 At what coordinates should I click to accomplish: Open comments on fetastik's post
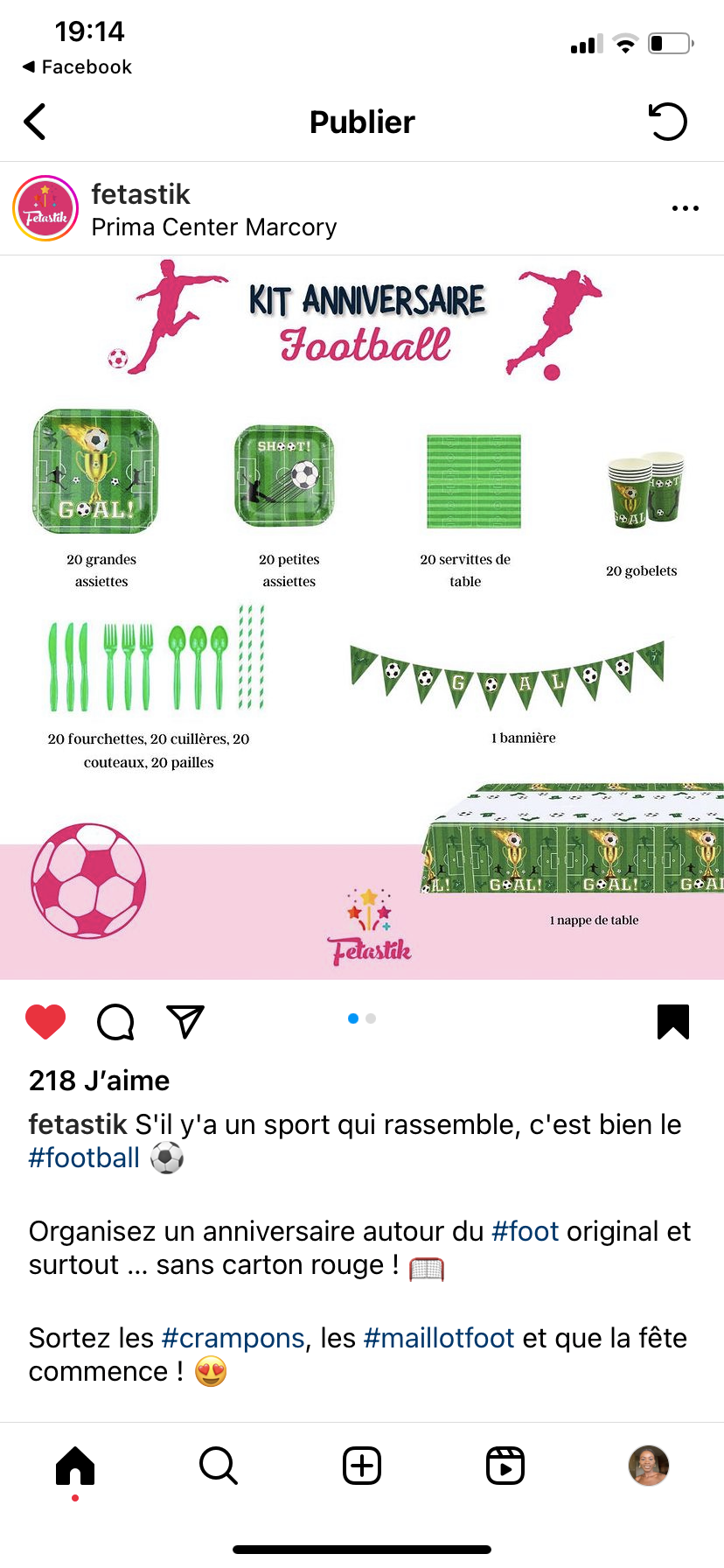coord(115,1021)
